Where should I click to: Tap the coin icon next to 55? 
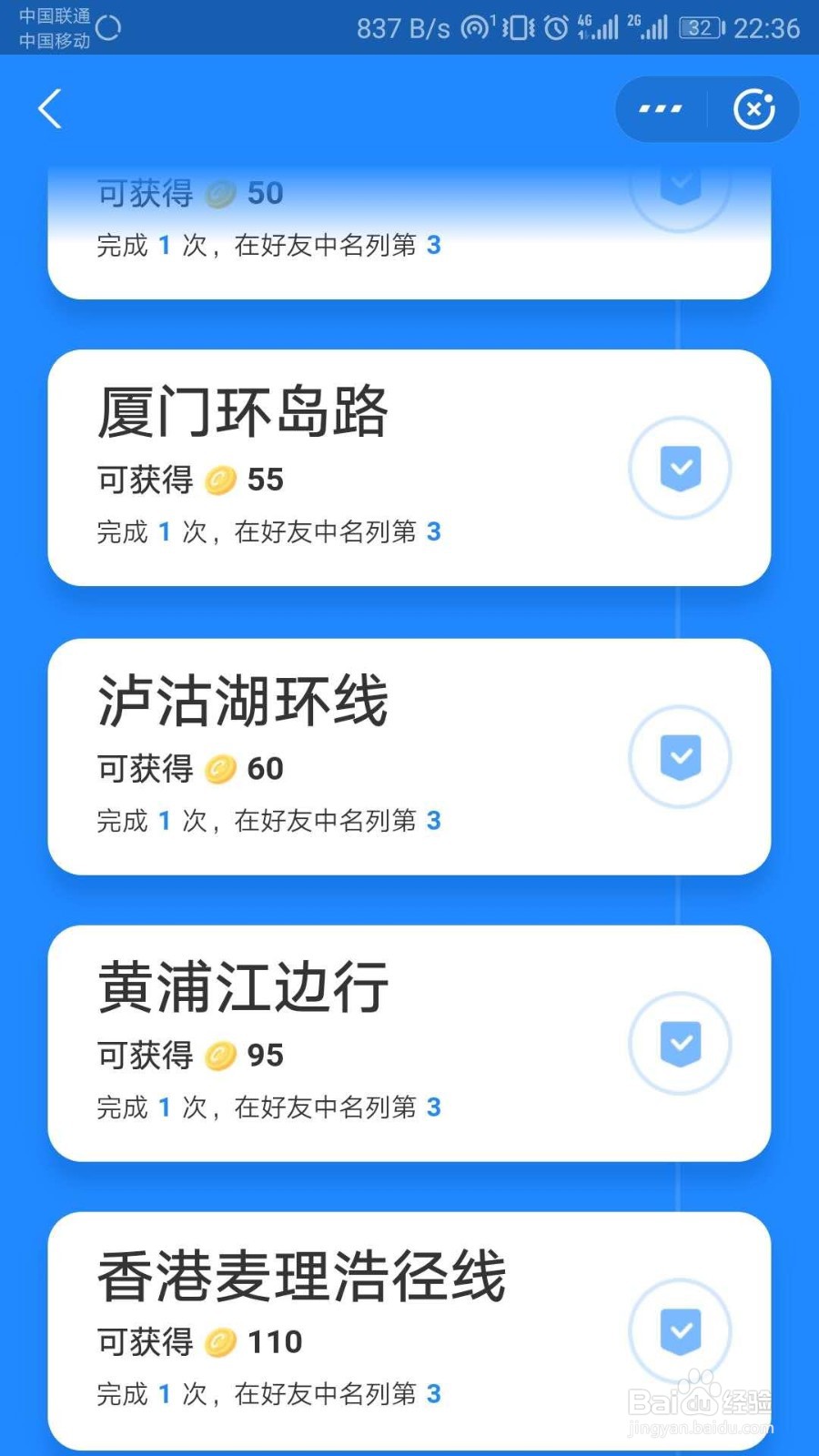point(219,480)
